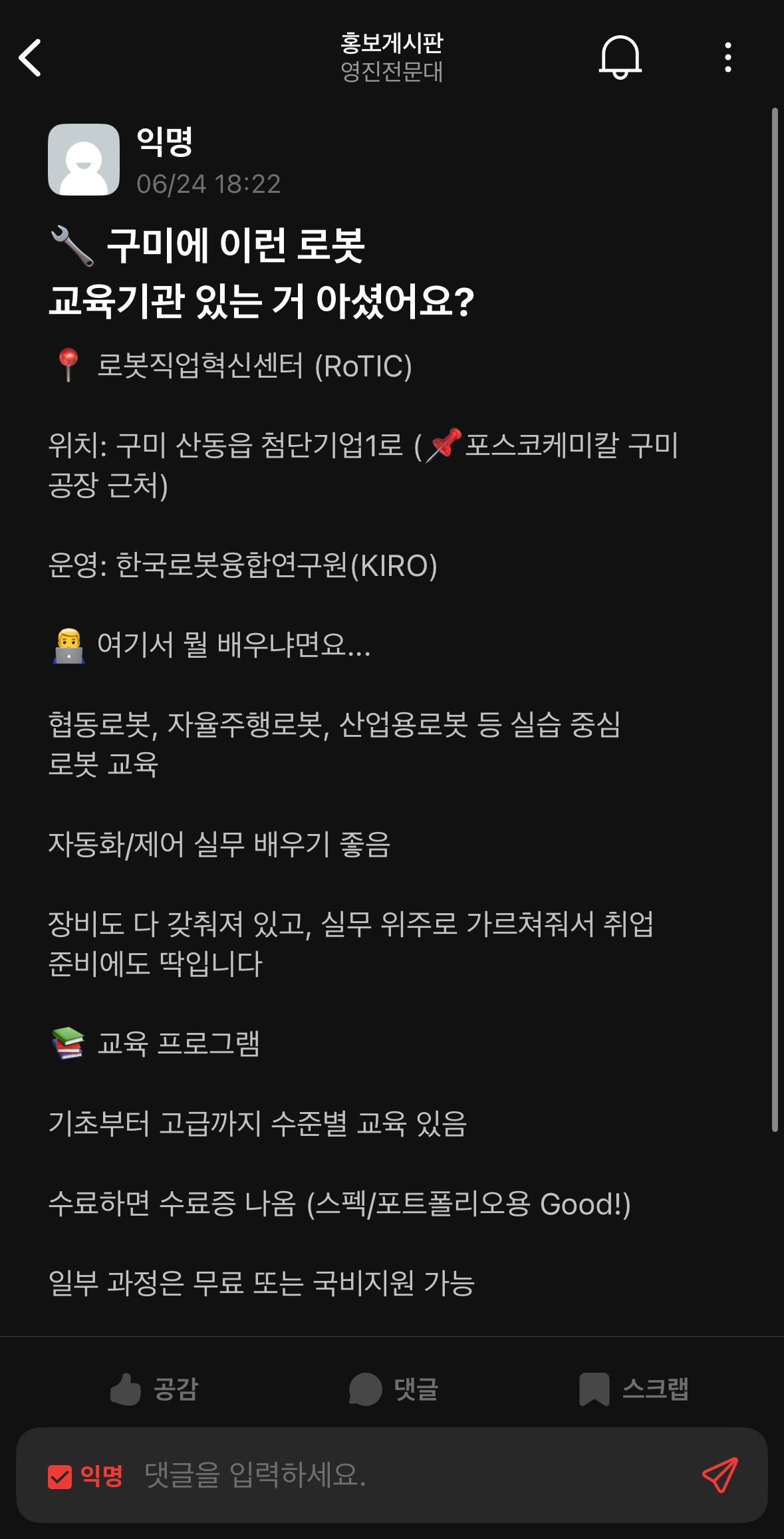This screenshot has width=784, height=1539.
Task: Tap the 공감 like button
Action: click(154, 1389)
